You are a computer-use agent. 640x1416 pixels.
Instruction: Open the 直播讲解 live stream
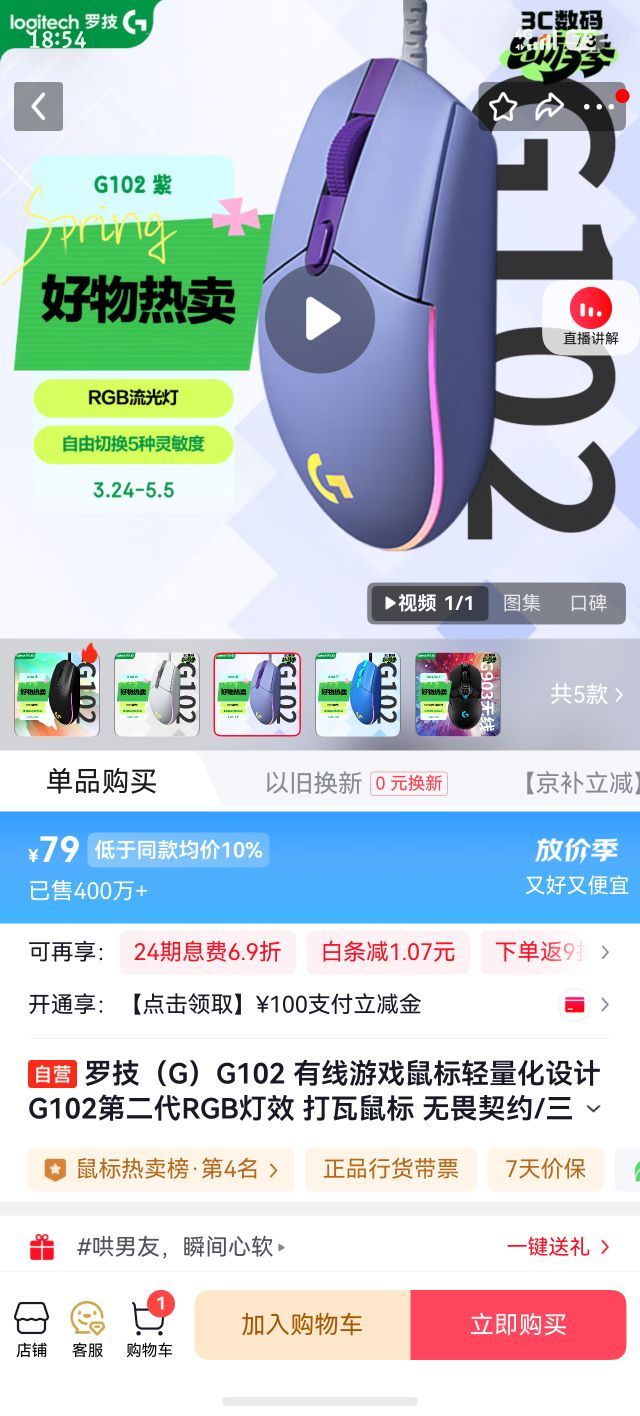point(590,316)
